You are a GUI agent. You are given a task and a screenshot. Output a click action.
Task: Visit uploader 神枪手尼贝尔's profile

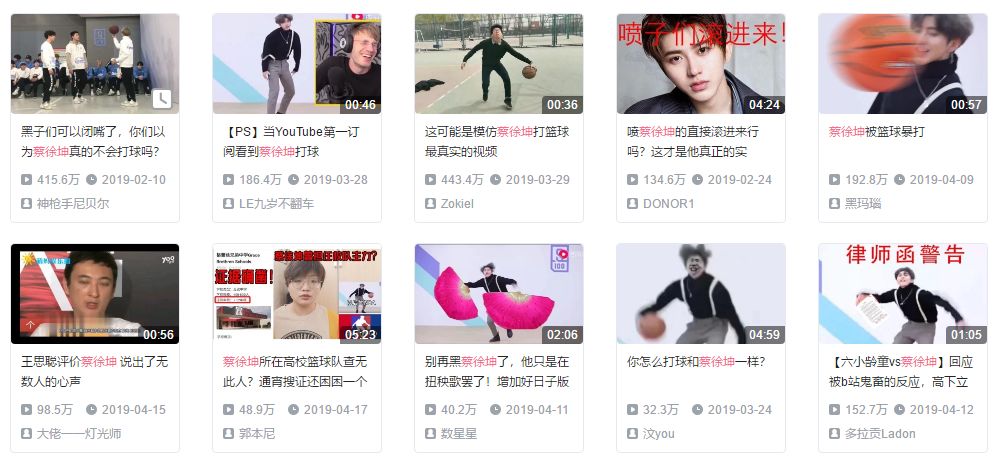tap(73, 203)
